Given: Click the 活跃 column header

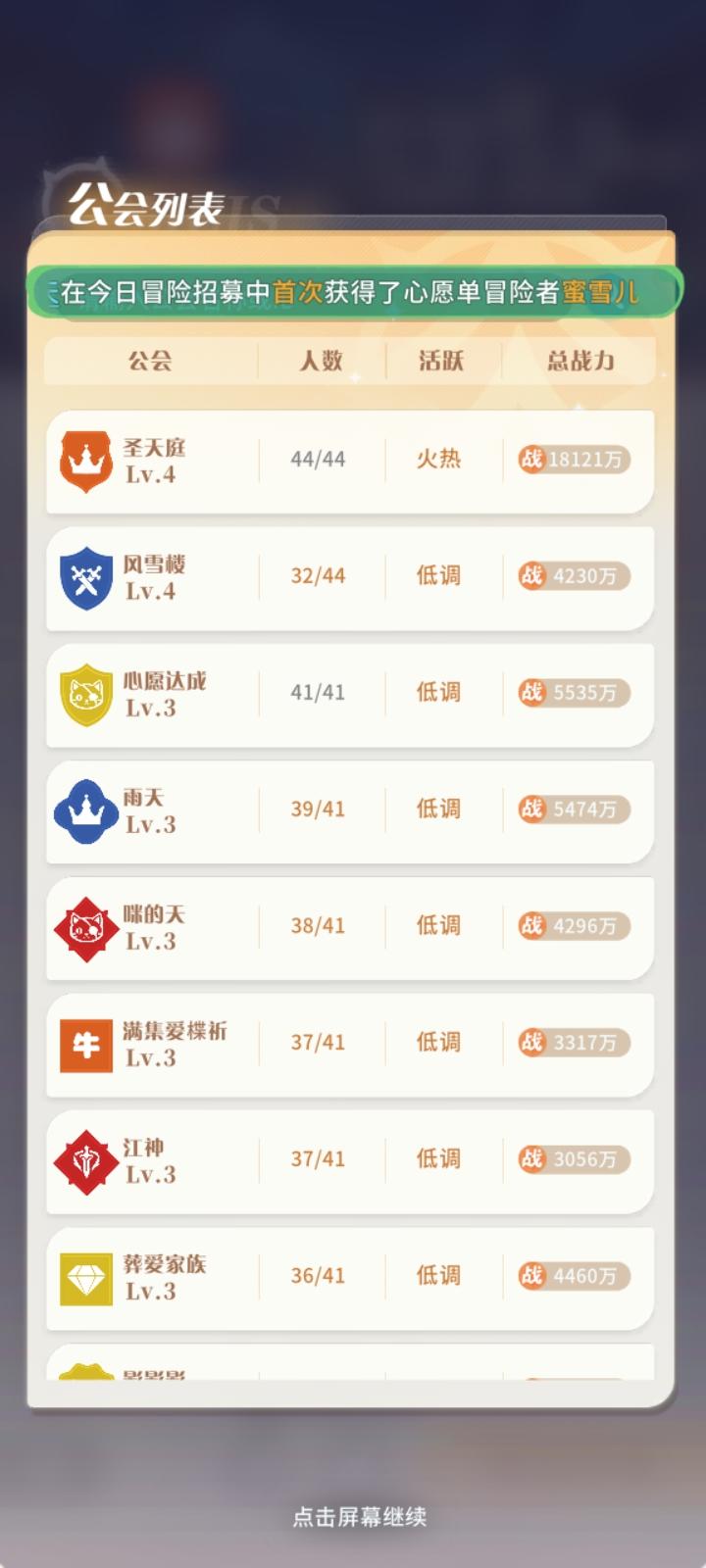Looking at the screenshot, I should pos(441,361).
